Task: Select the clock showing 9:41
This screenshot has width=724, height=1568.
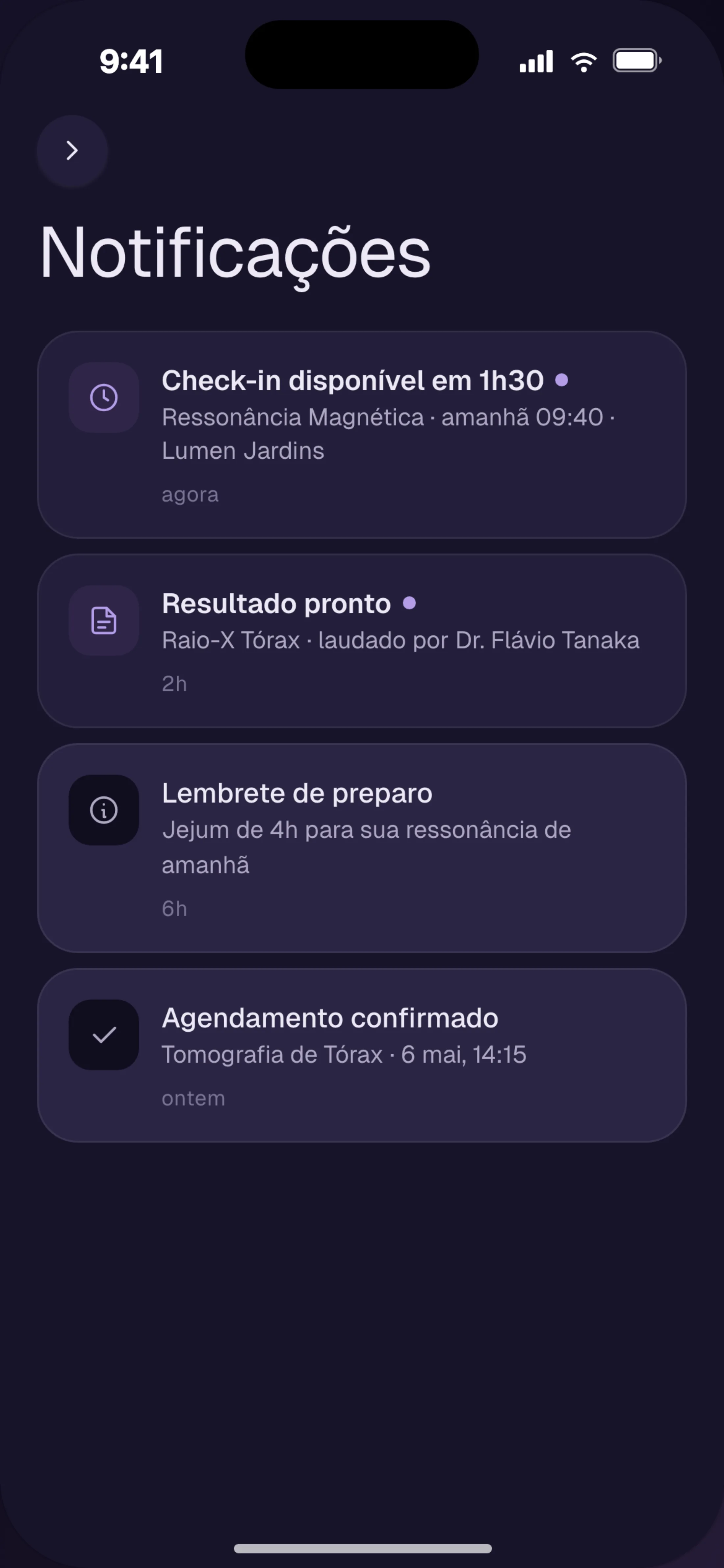Action: pyautogui.click(x=131, y=62)
